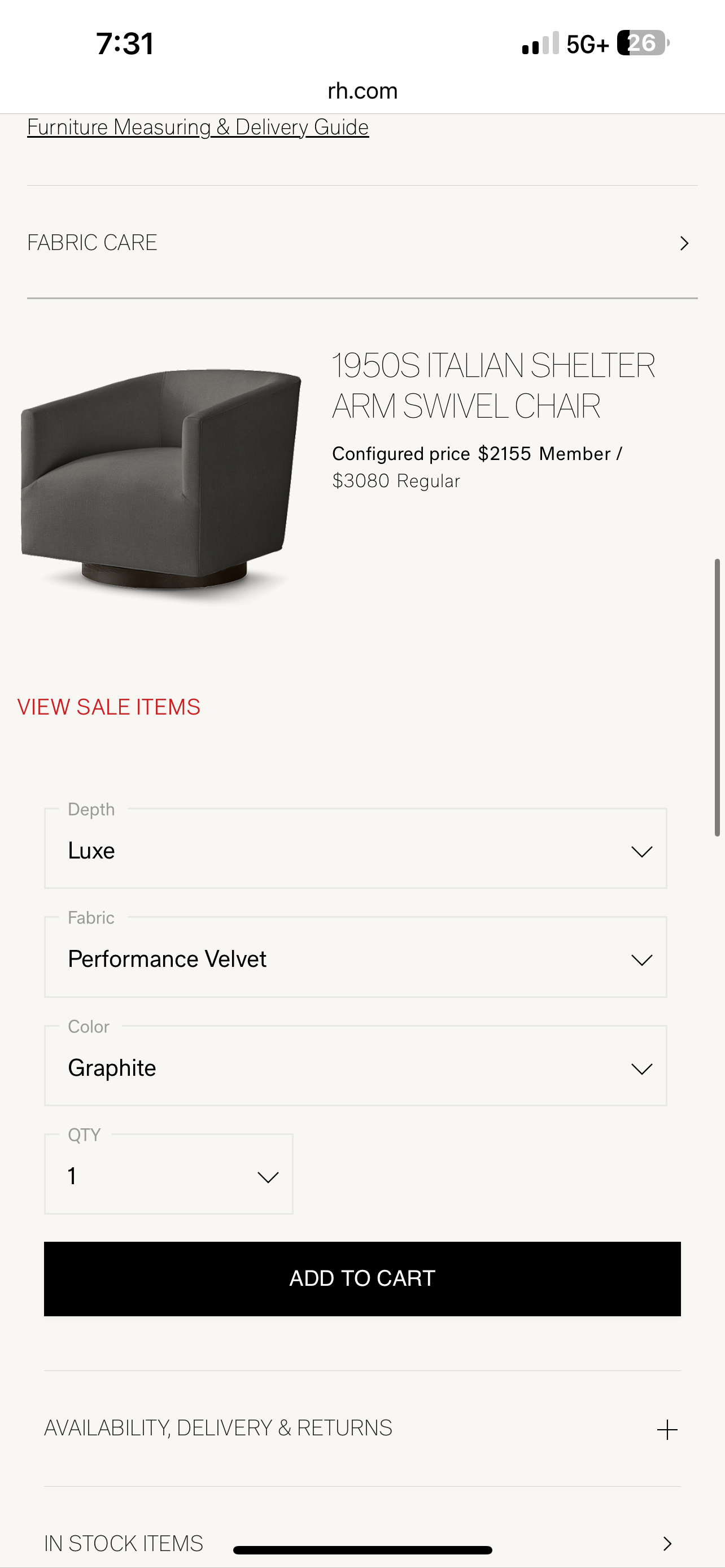This screenshot has width=725, height=1568.
Task: Tap the rh.com address bar
Action: [362, 91]
